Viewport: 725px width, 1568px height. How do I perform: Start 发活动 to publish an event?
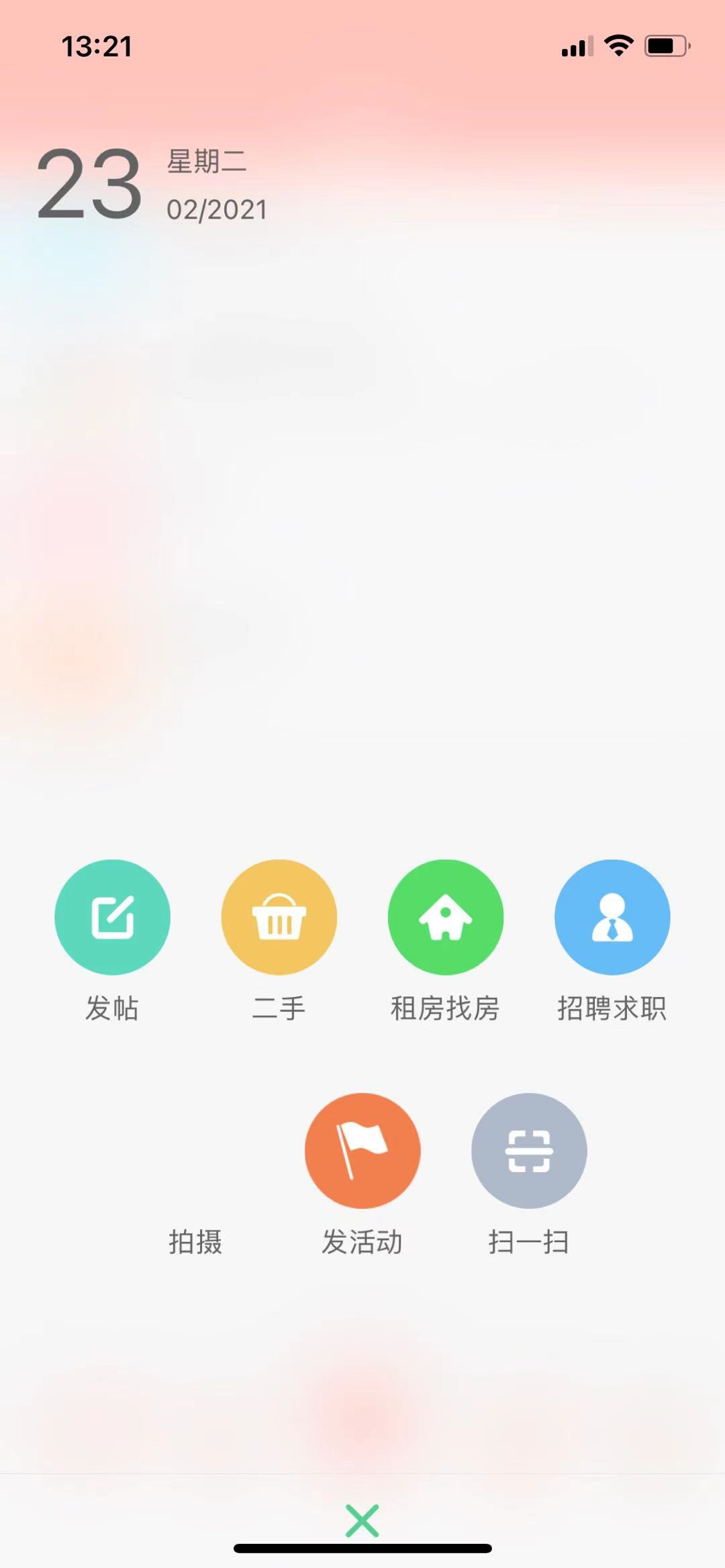[362, 1151]
